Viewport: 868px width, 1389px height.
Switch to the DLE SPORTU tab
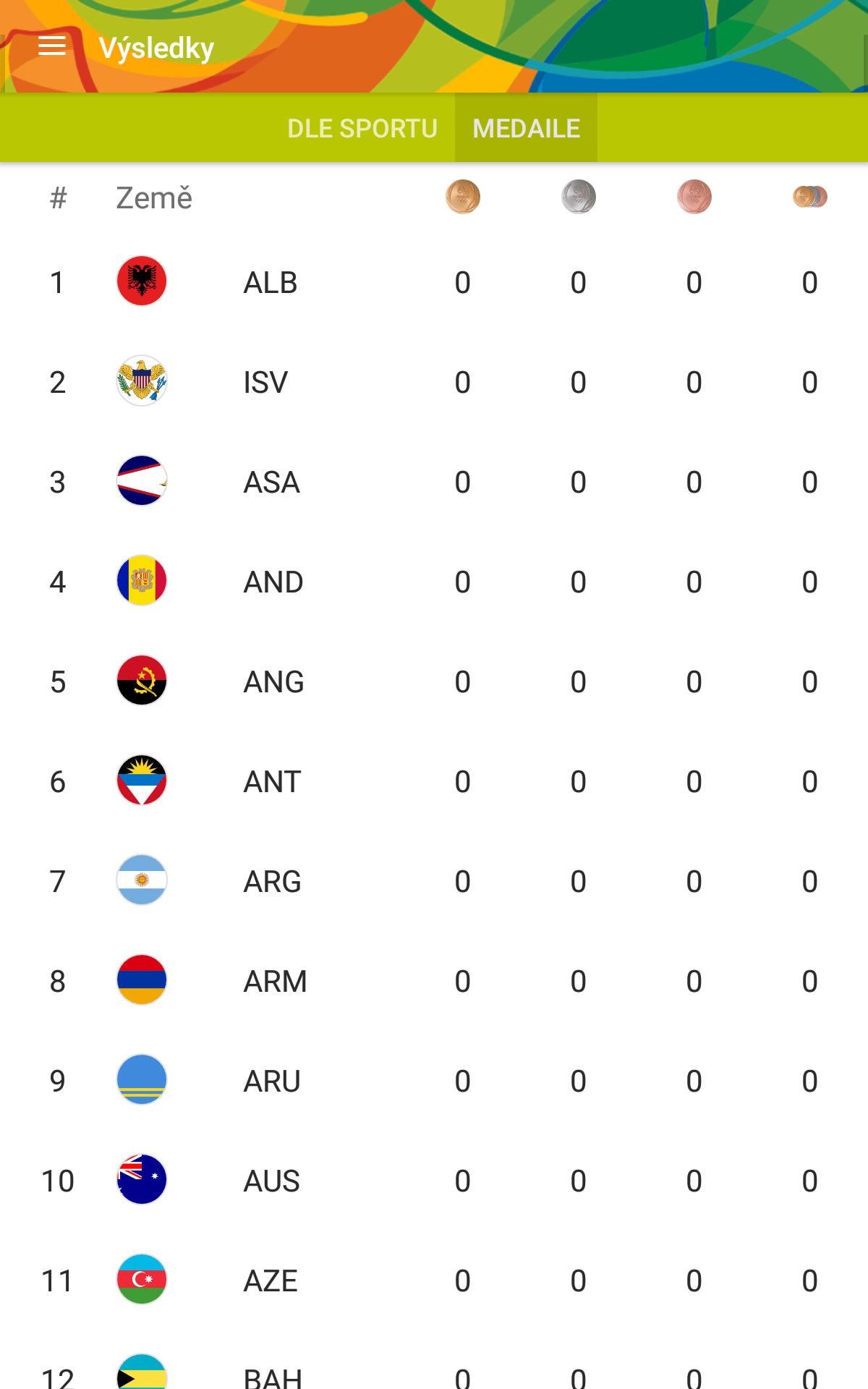pyautogui.click(x=362, y=129)
